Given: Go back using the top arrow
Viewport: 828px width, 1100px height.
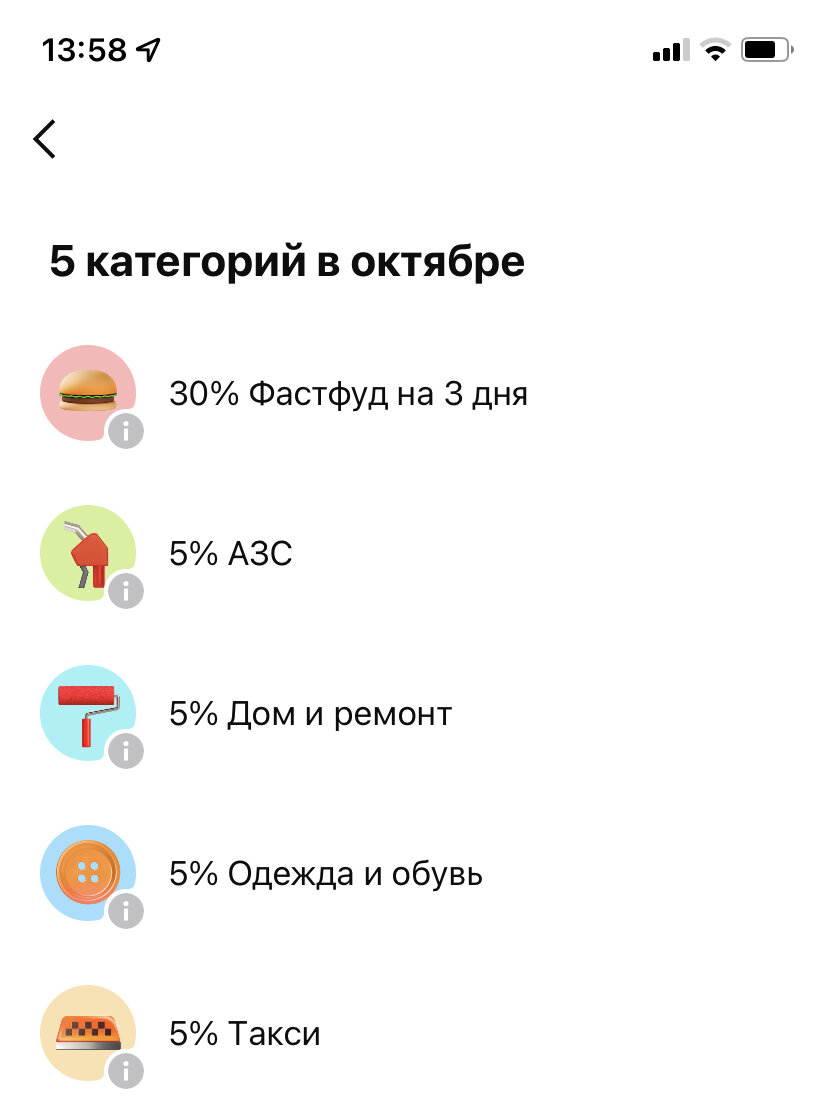Looking at the screenshot, I should 44,139.
